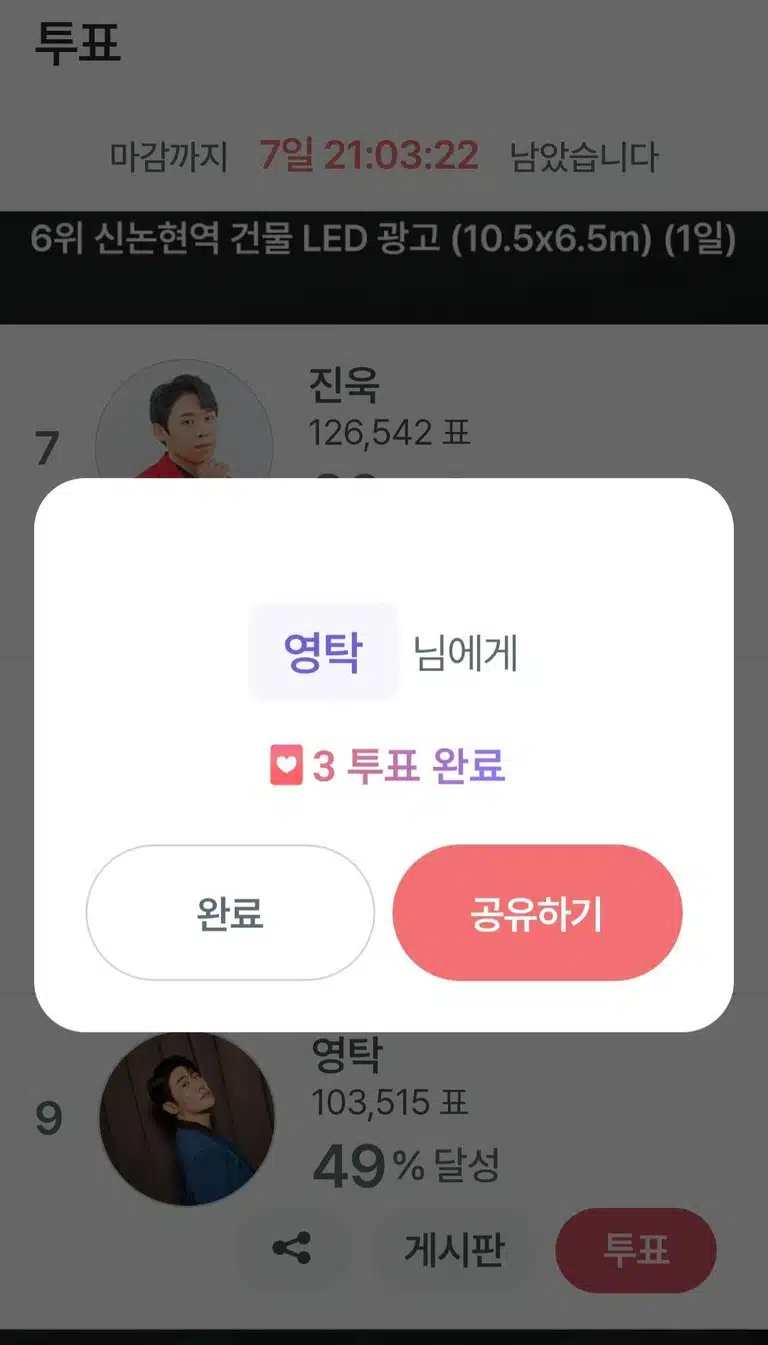Tap the share icon next to 게시판
Image resolution: width=768 pixels, height=1345 pixels.
292,1250
